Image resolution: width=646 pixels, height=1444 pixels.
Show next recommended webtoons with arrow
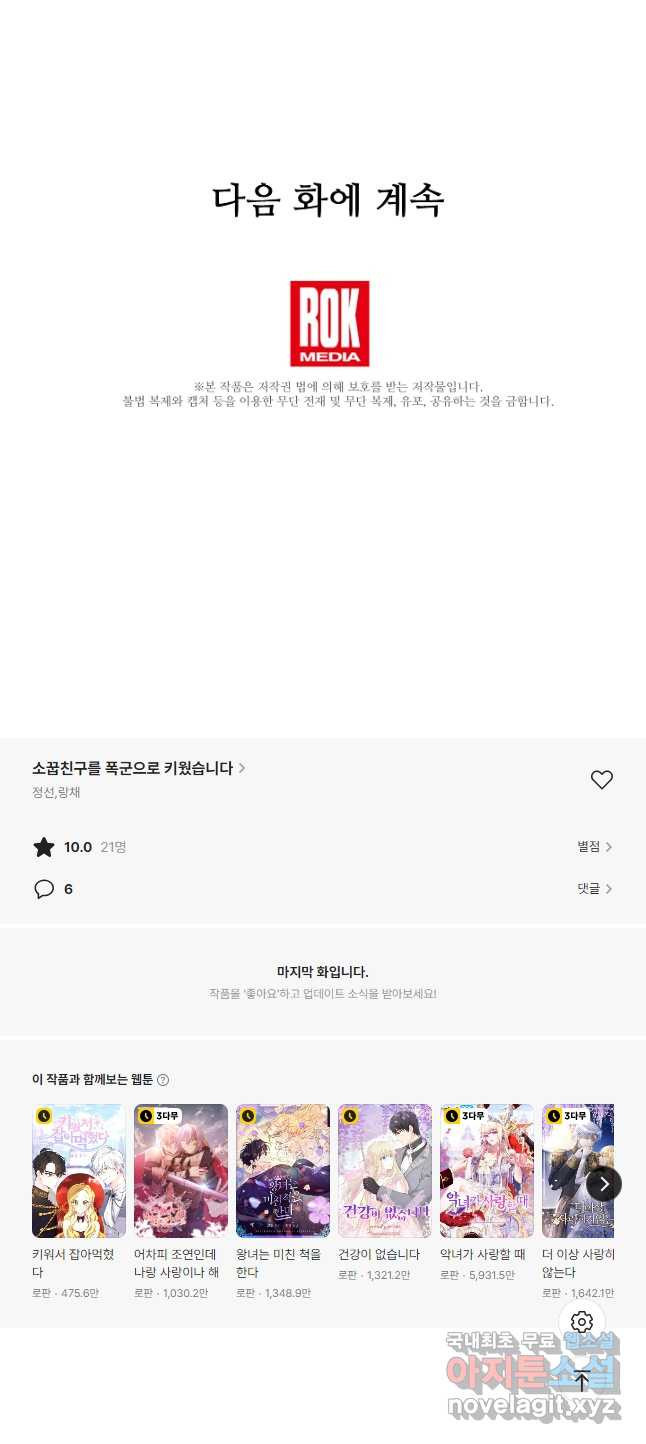coord(603,1184)
